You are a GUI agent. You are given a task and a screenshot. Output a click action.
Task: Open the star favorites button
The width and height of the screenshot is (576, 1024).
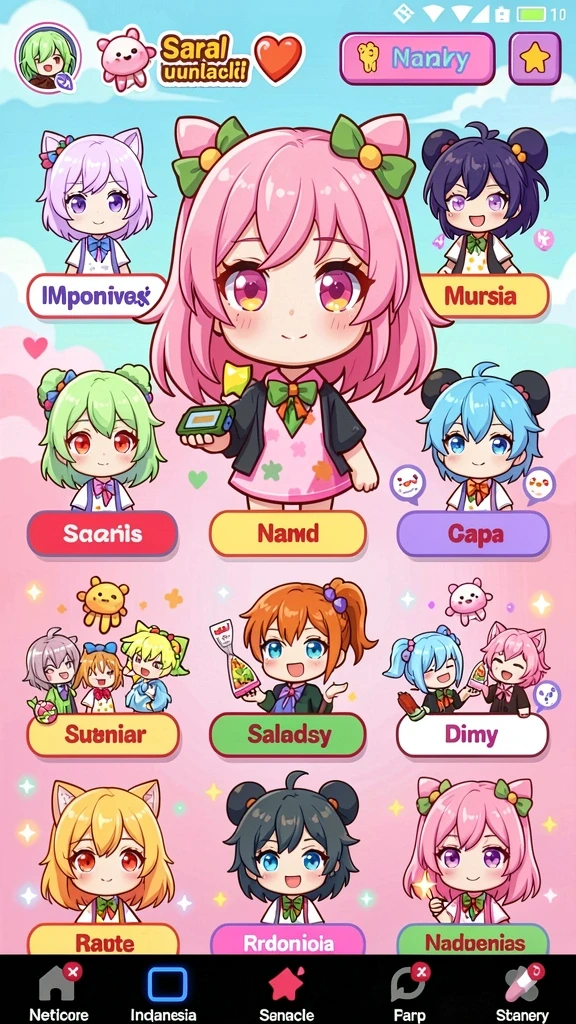click(535, 59)
